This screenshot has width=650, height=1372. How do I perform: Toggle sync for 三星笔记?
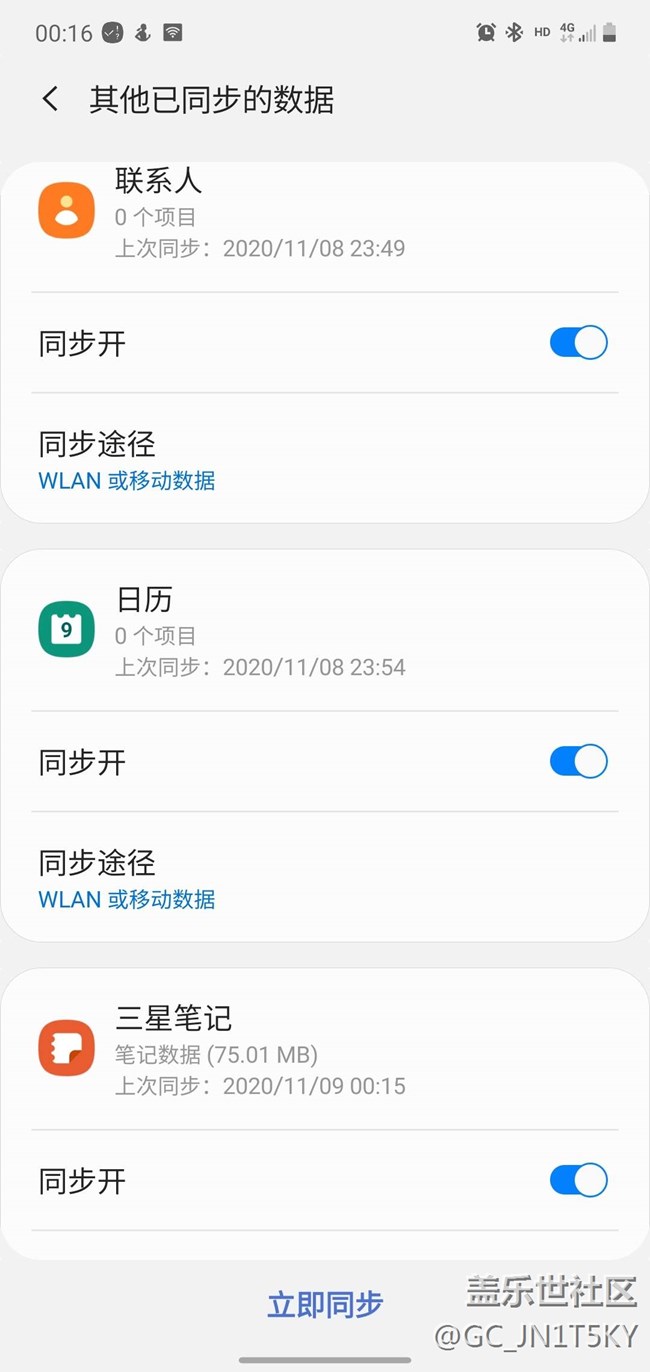pyautogui.click(x=578, y=1180)
